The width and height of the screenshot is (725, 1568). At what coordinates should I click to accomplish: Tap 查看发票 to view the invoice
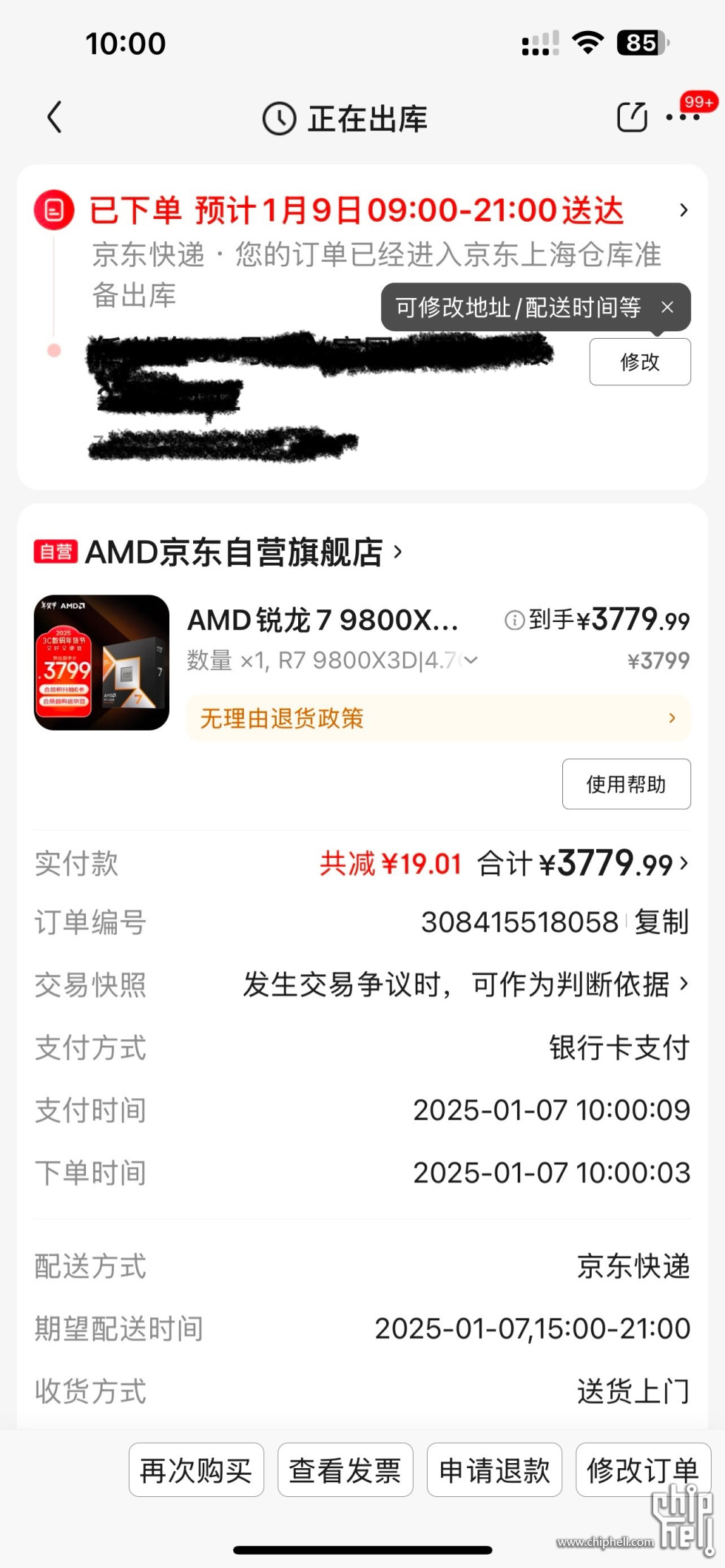click(x=345, y=1470)
